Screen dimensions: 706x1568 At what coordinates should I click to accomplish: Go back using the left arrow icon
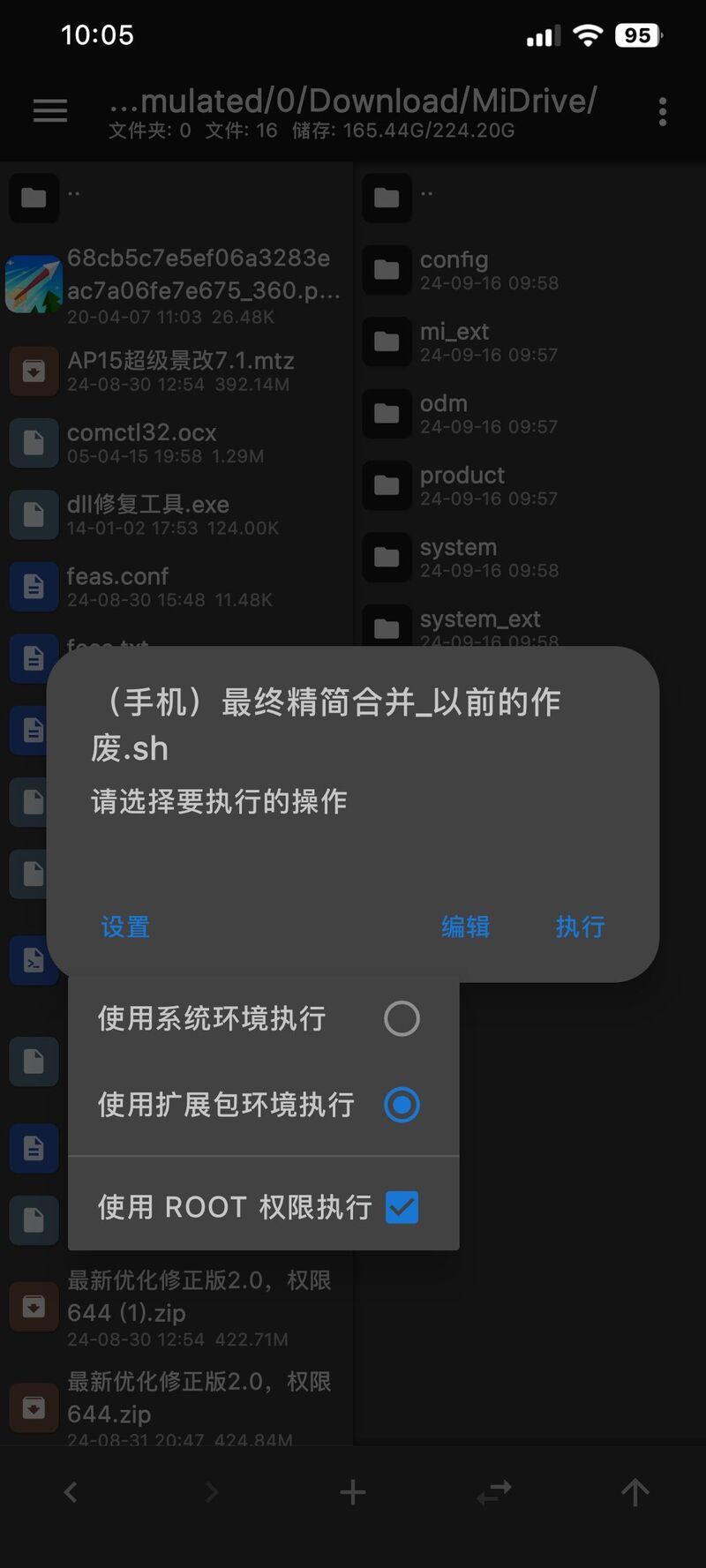(x=71, y=1492)
